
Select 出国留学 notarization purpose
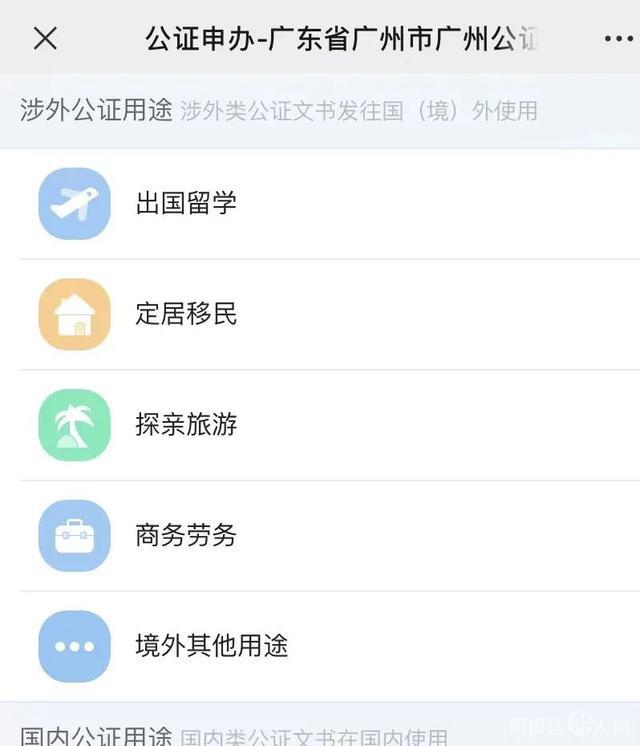tap(187, 204)
